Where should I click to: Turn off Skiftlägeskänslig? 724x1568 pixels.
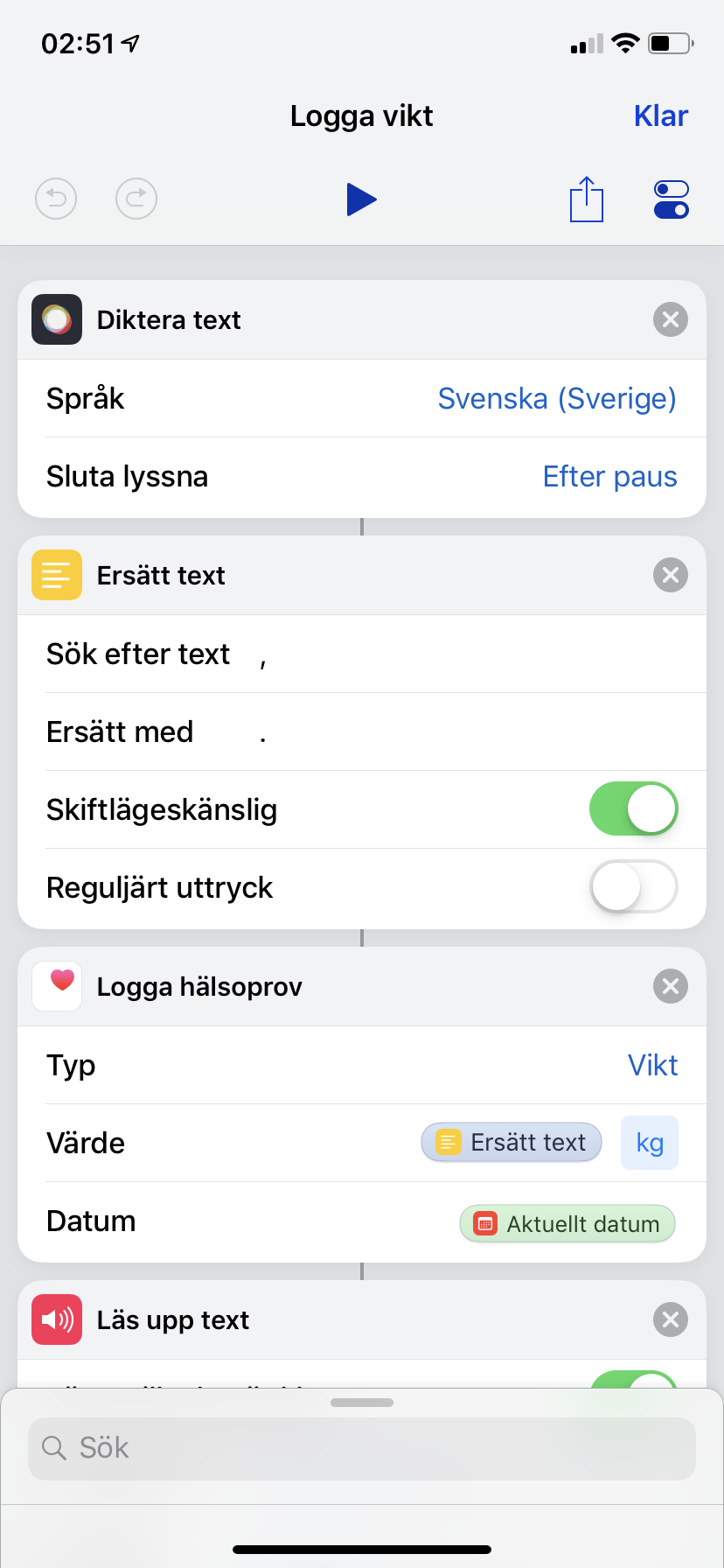point(633,809)
